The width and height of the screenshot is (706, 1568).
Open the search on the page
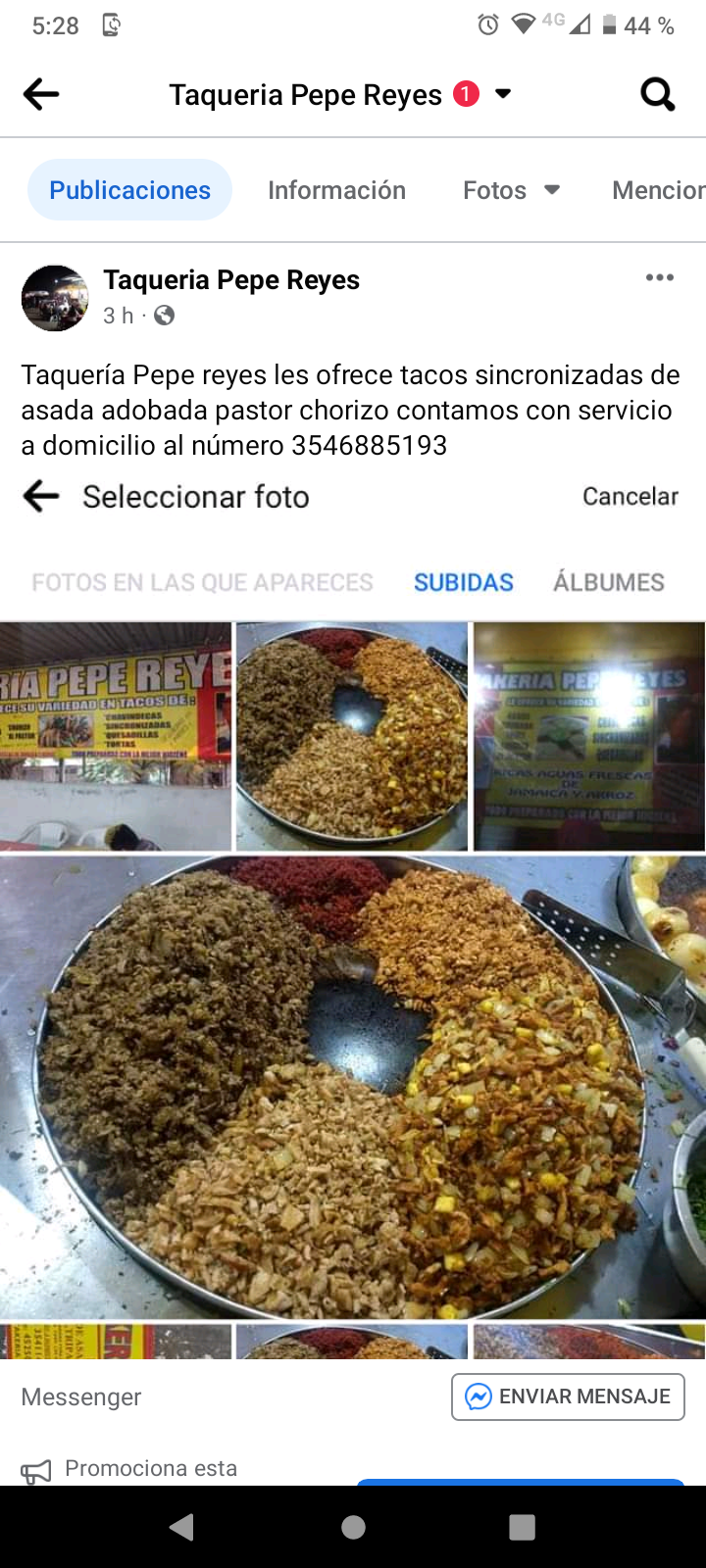click(x=657, y=93)
